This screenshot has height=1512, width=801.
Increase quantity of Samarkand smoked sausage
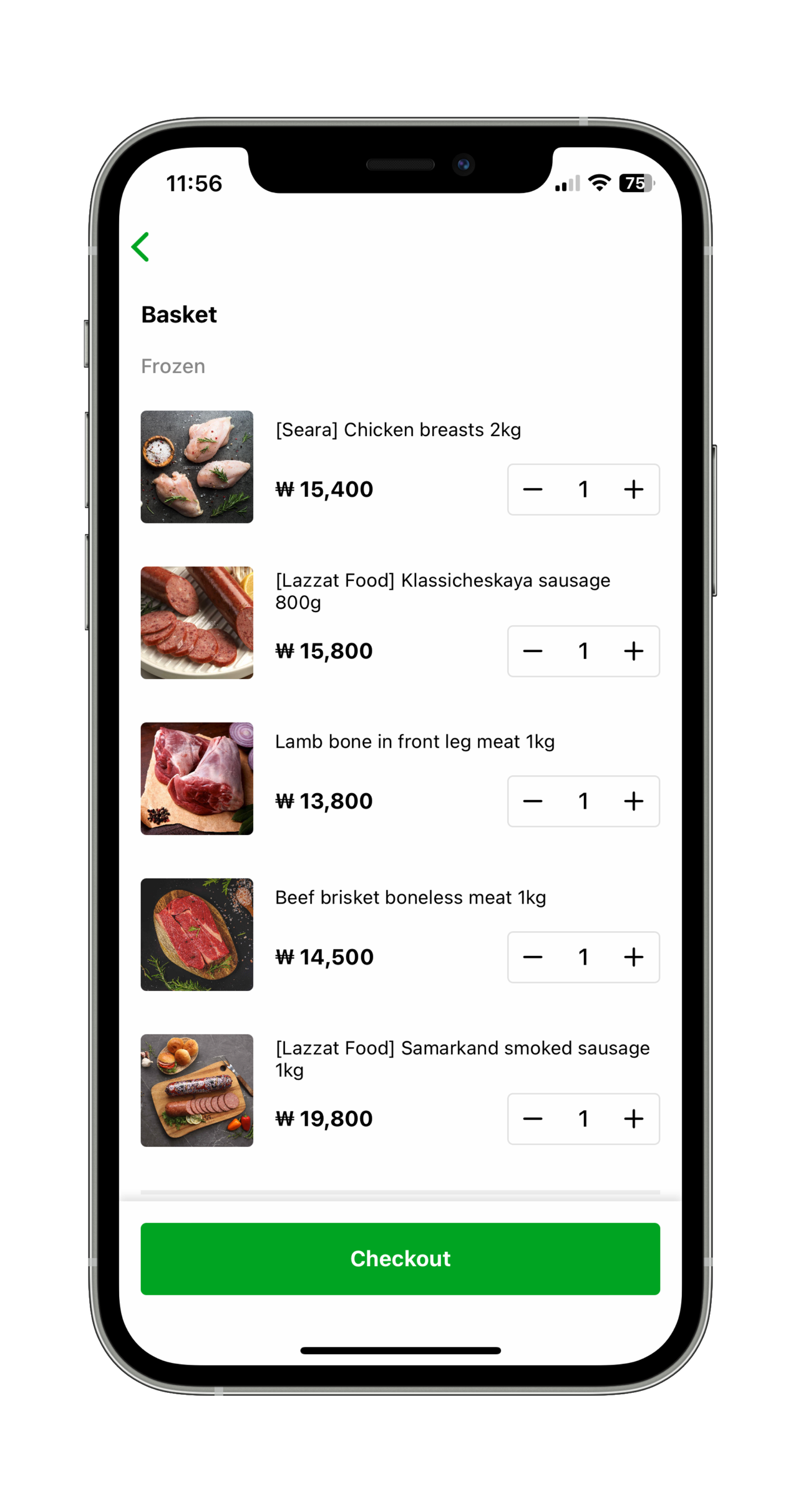click(633, 1119)
